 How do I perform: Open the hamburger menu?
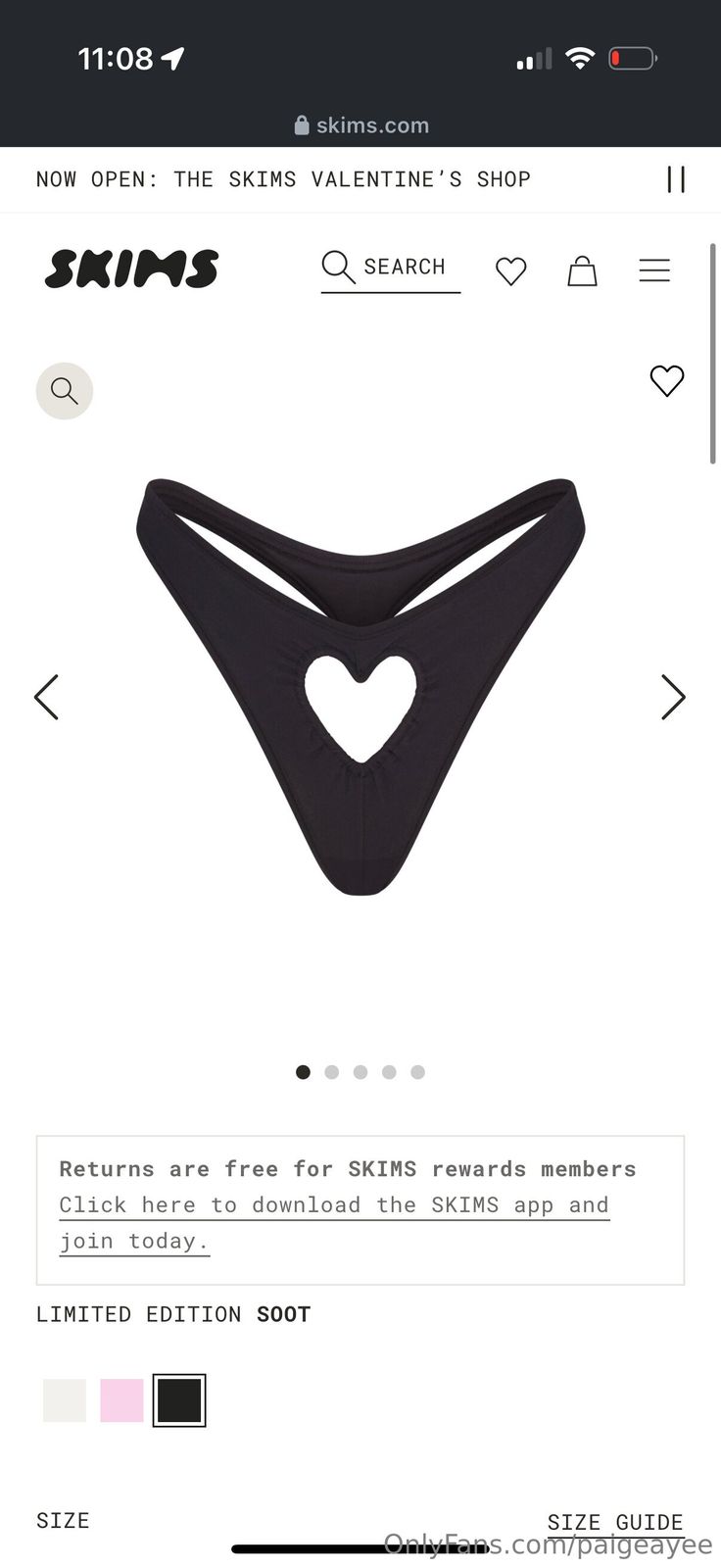pos(654,270)
